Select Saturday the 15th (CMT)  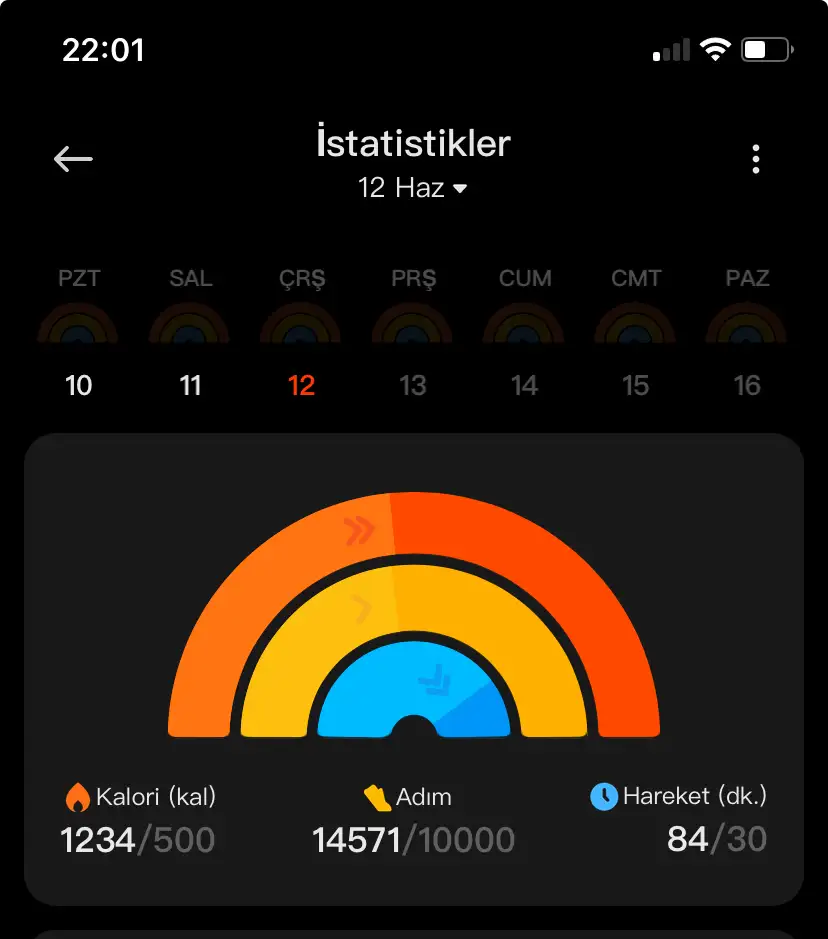[636, 330]
